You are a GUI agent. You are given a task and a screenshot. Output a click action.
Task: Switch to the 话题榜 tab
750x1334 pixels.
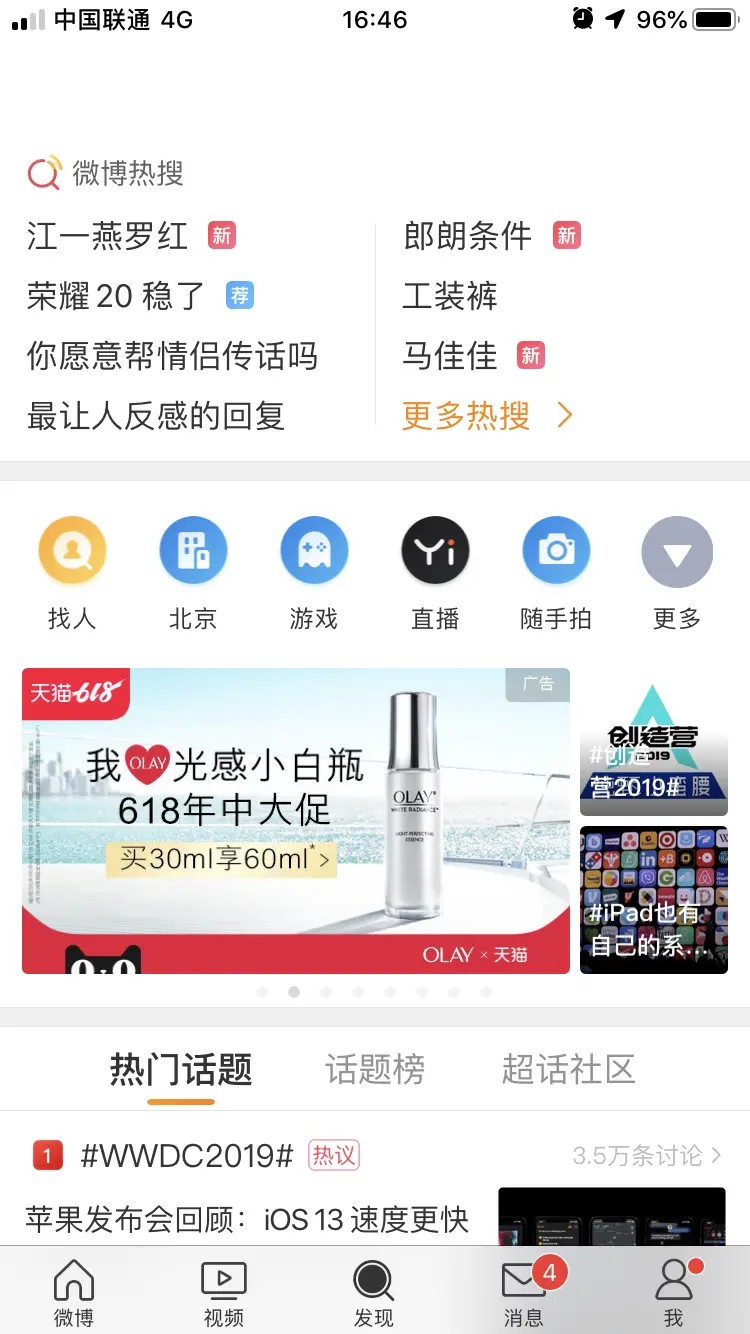(x=375, y=1070)
